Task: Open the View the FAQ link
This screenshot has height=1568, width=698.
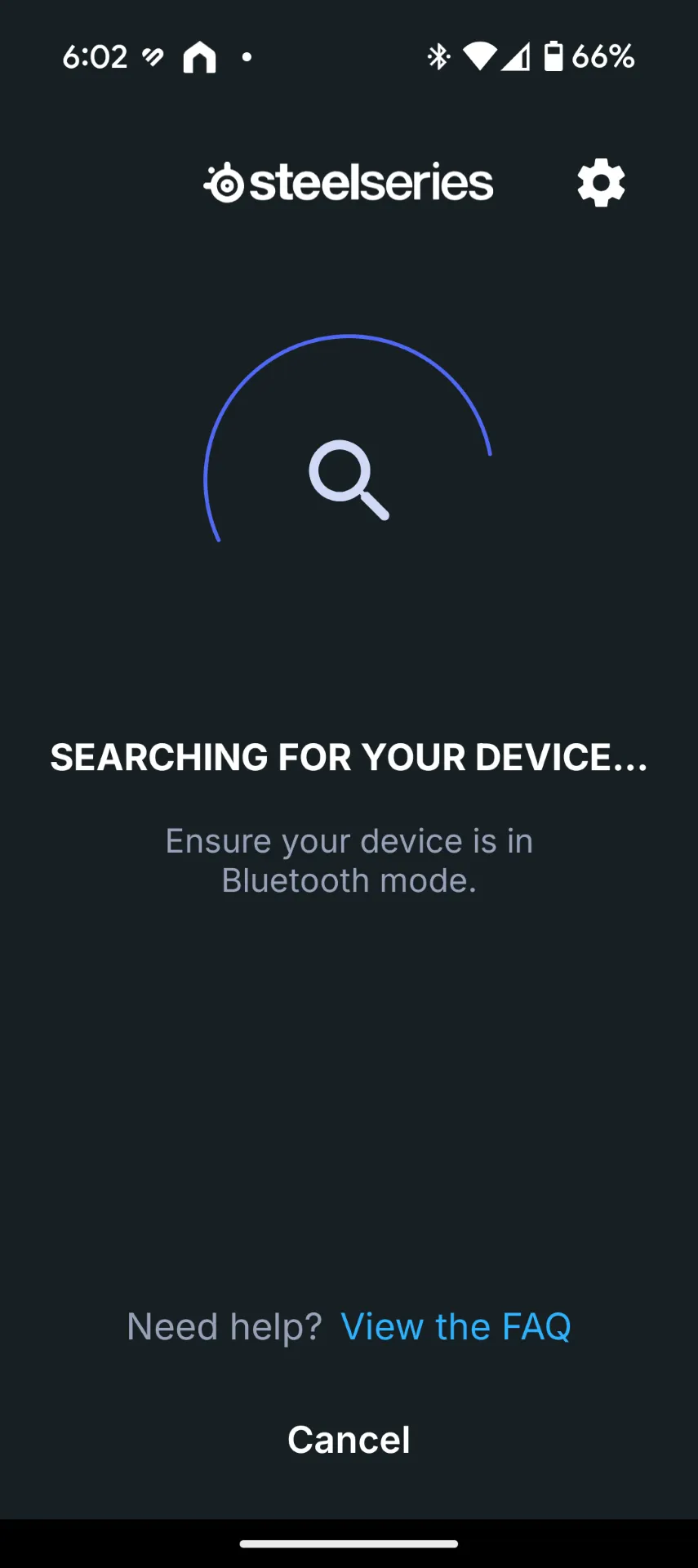Action: [x=456, y=1326]
